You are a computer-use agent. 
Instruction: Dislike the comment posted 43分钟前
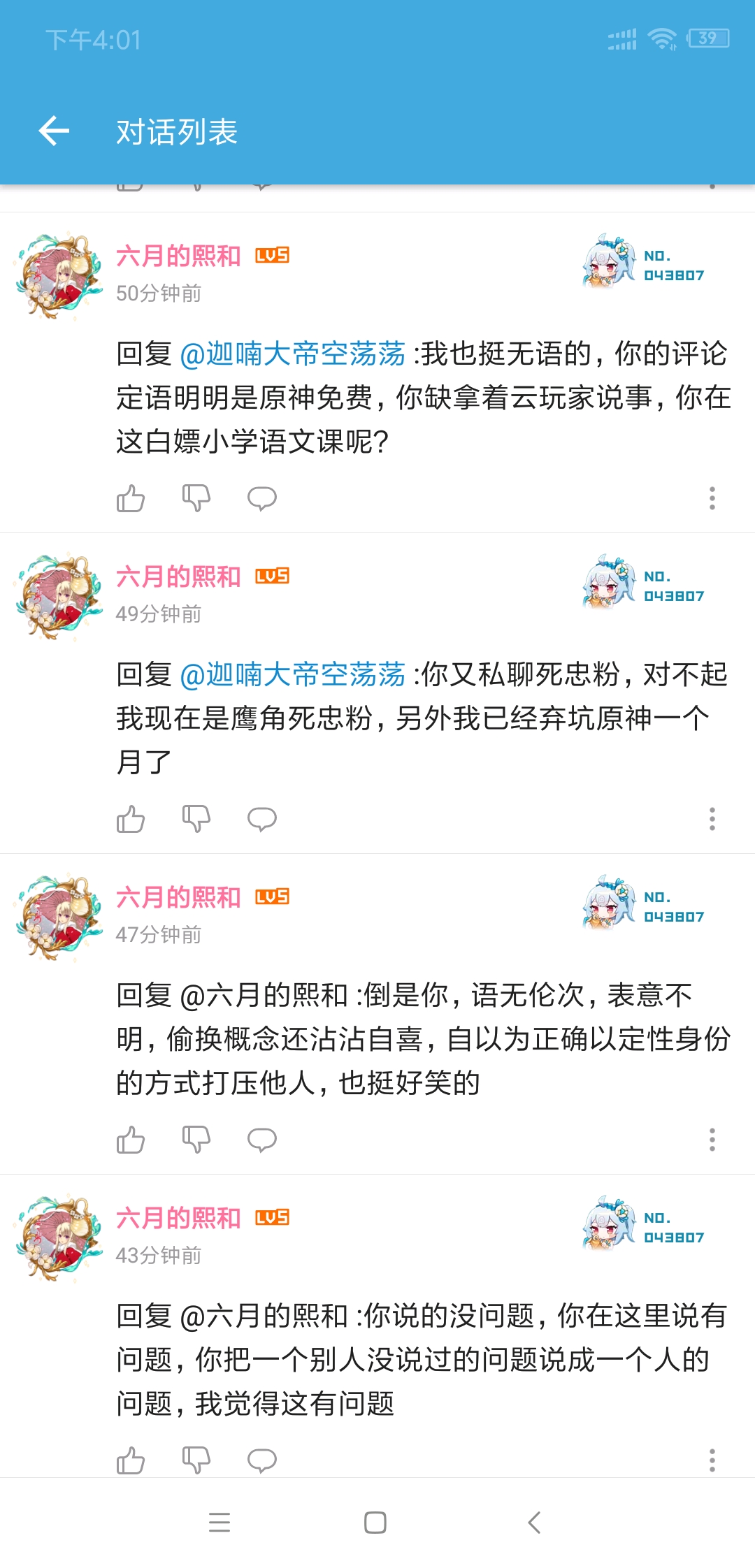pos(196,1460)
